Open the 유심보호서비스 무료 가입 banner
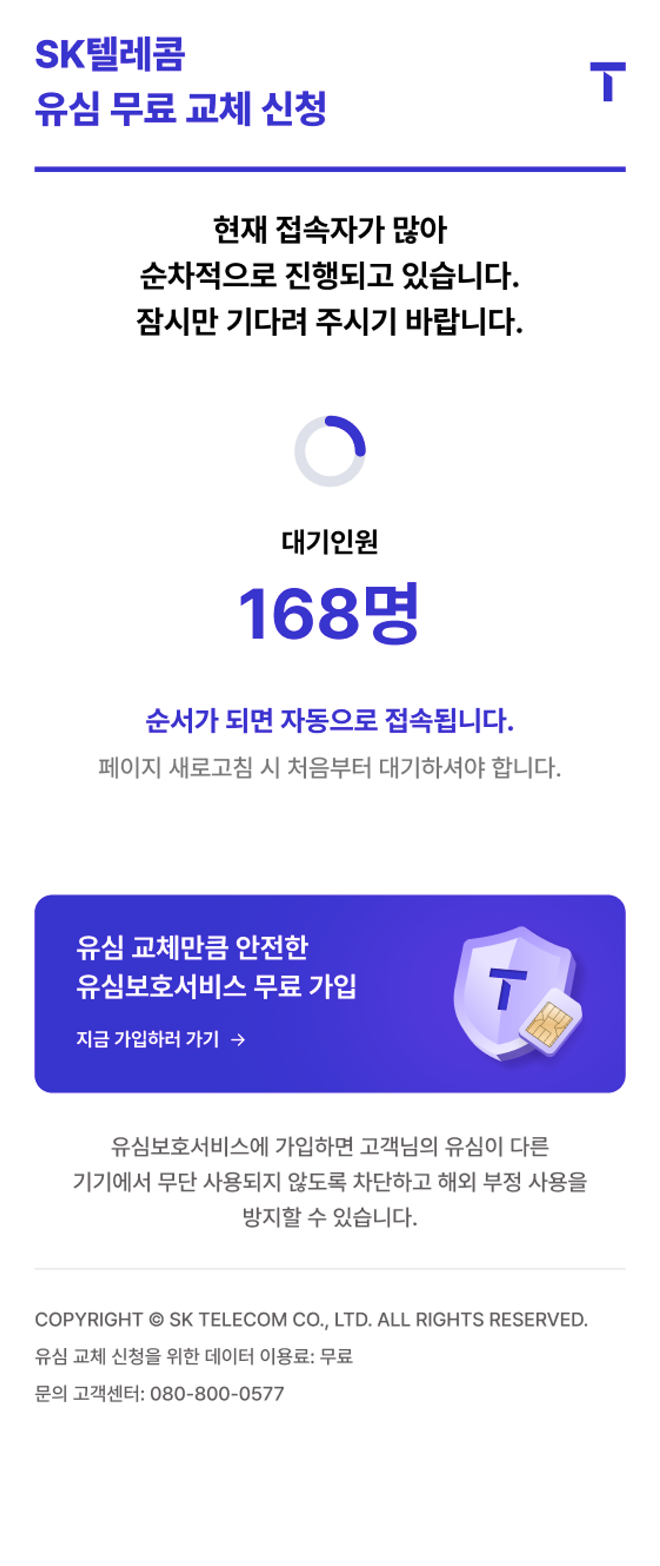Viewport: 660px width, 1566px height. click(329, 992)
